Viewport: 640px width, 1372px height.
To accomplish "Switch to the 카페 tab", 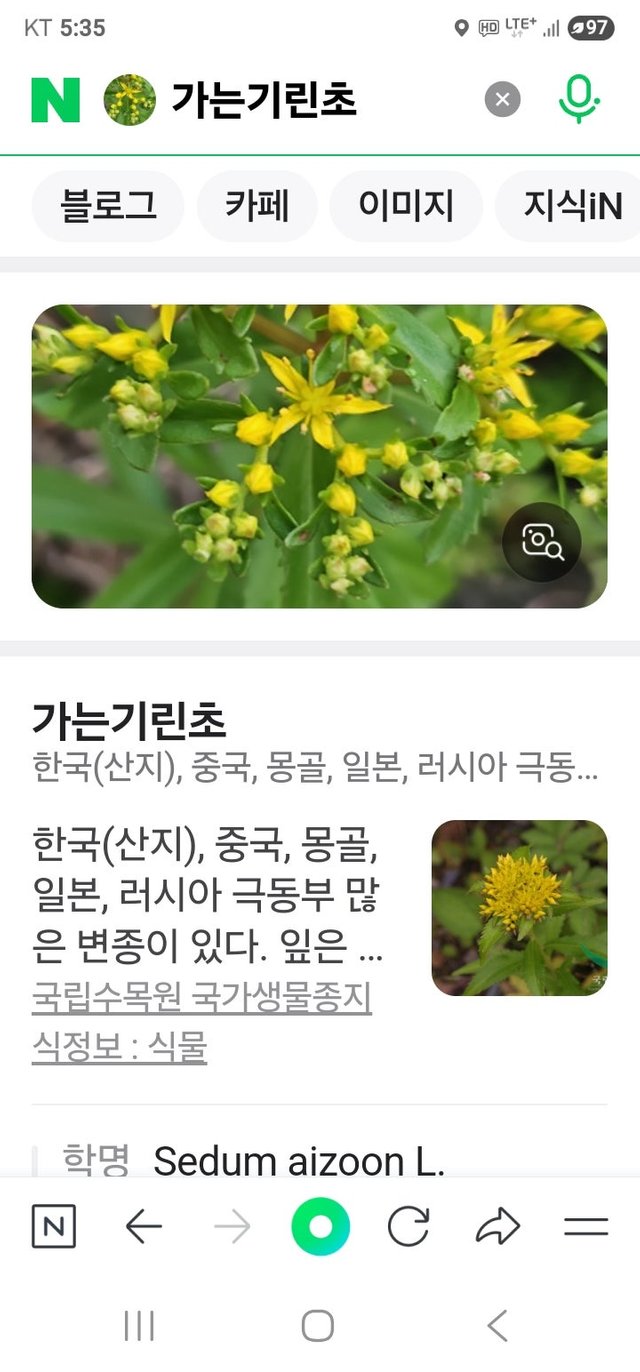I will [x=257, y=206].
